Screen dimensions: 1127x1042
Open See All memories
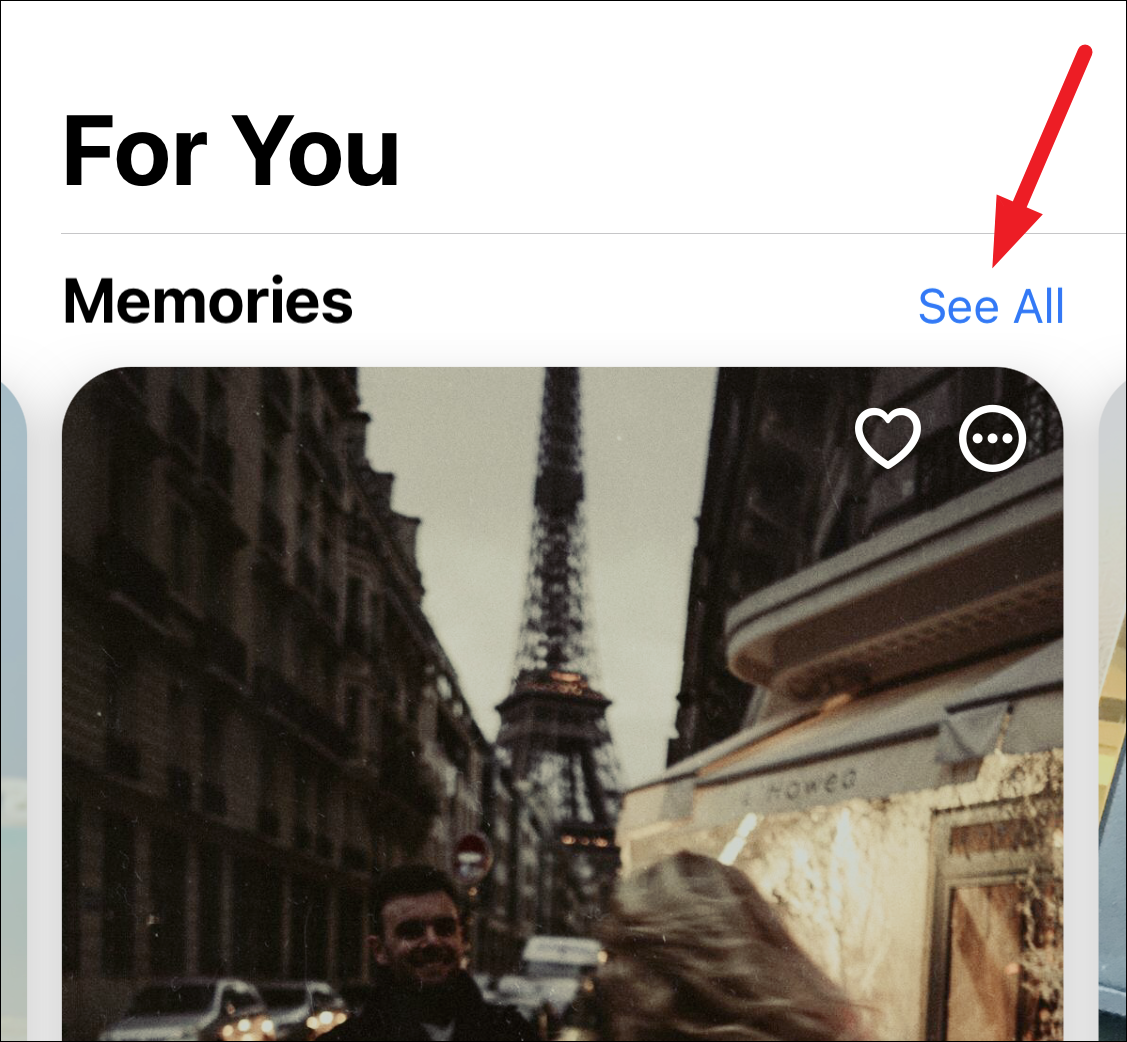(x=990, y=306)
